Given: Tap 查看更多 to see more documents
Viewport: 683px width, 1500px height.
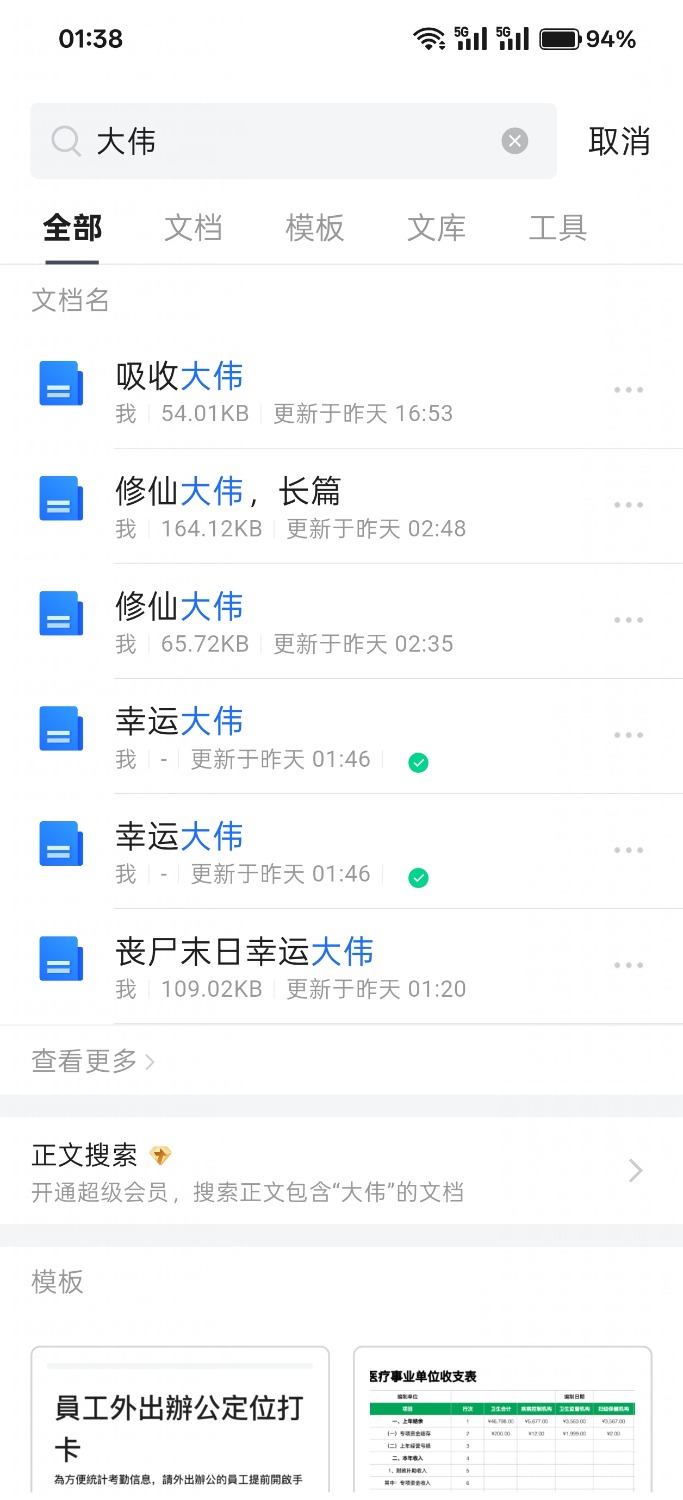Looking at the screenshot, I should (x=94, y=1061).
